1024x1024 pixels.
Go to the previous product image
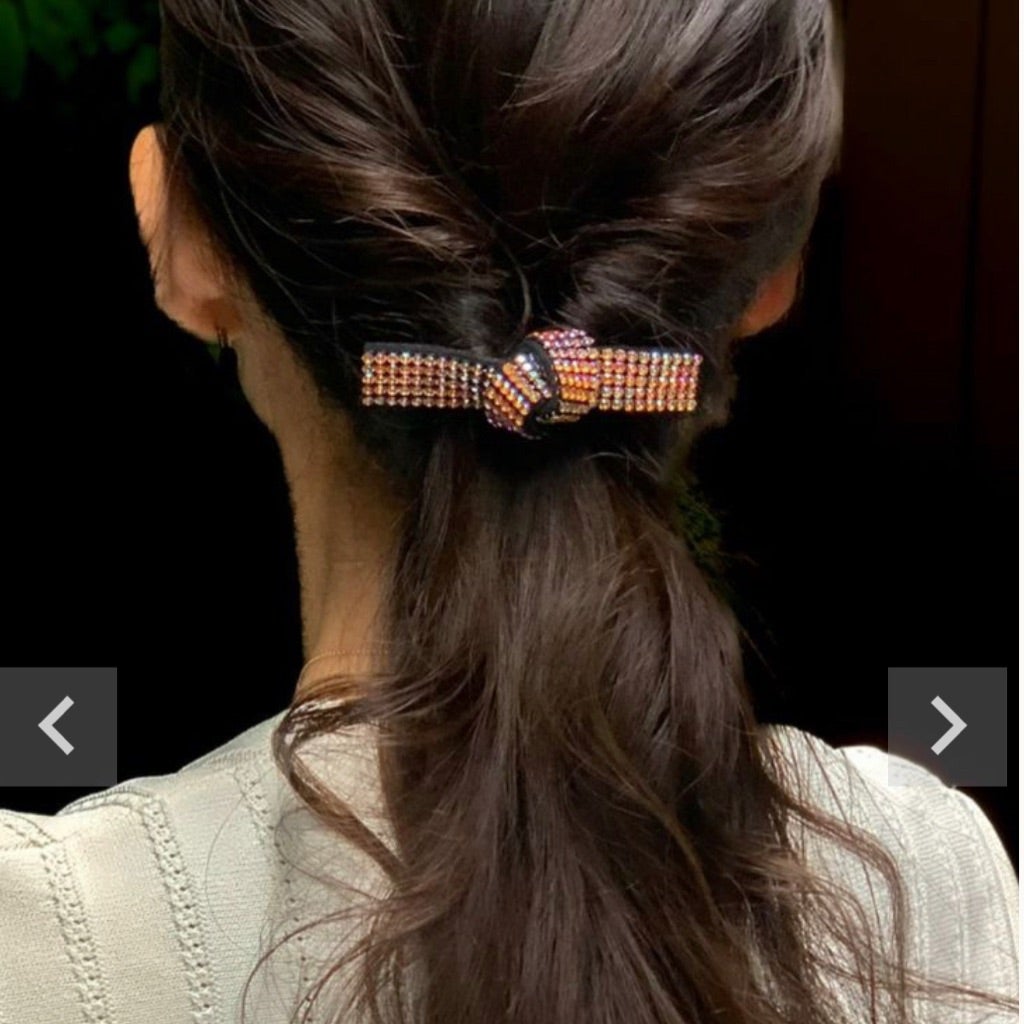pos(57,726)
